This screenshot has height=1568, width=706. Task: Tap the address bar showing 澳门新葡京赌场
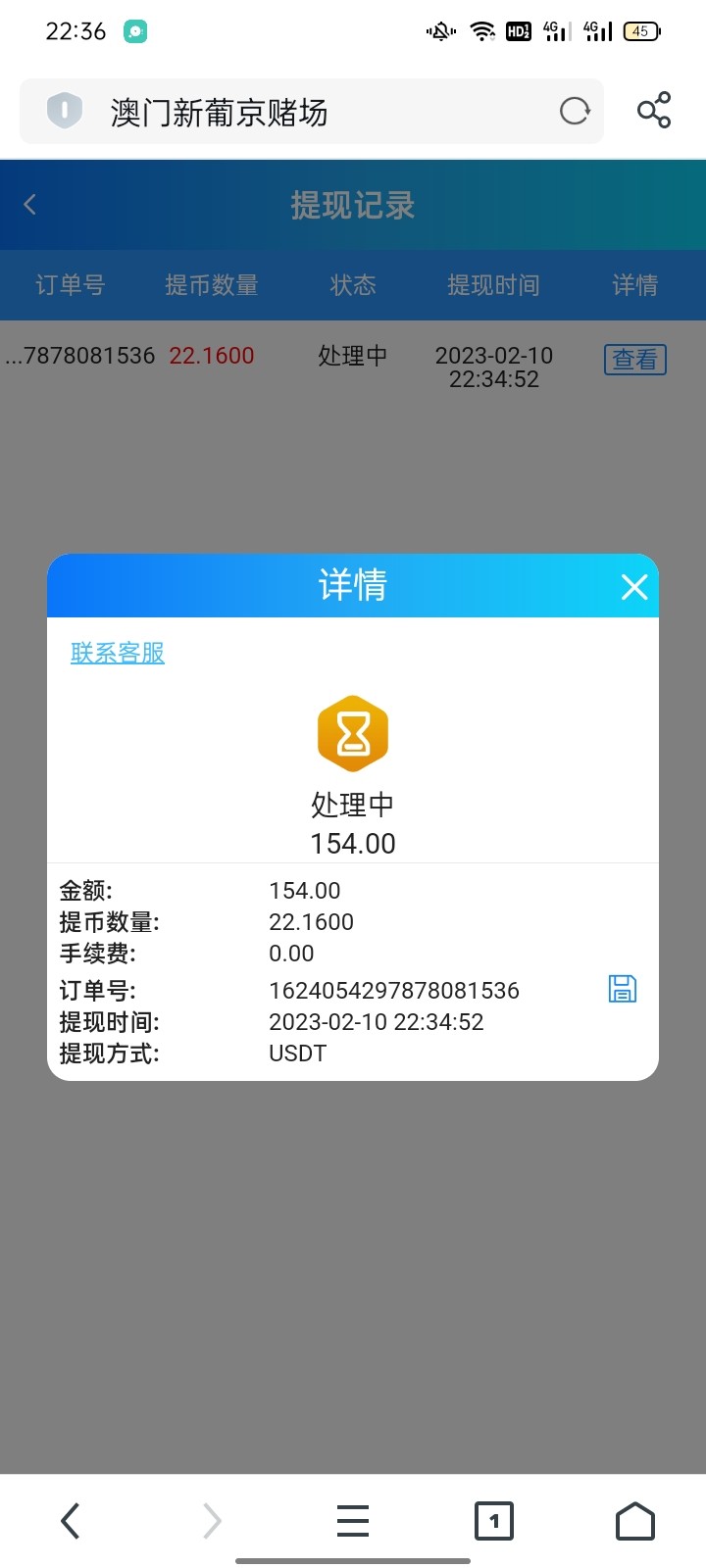[314, 113]
